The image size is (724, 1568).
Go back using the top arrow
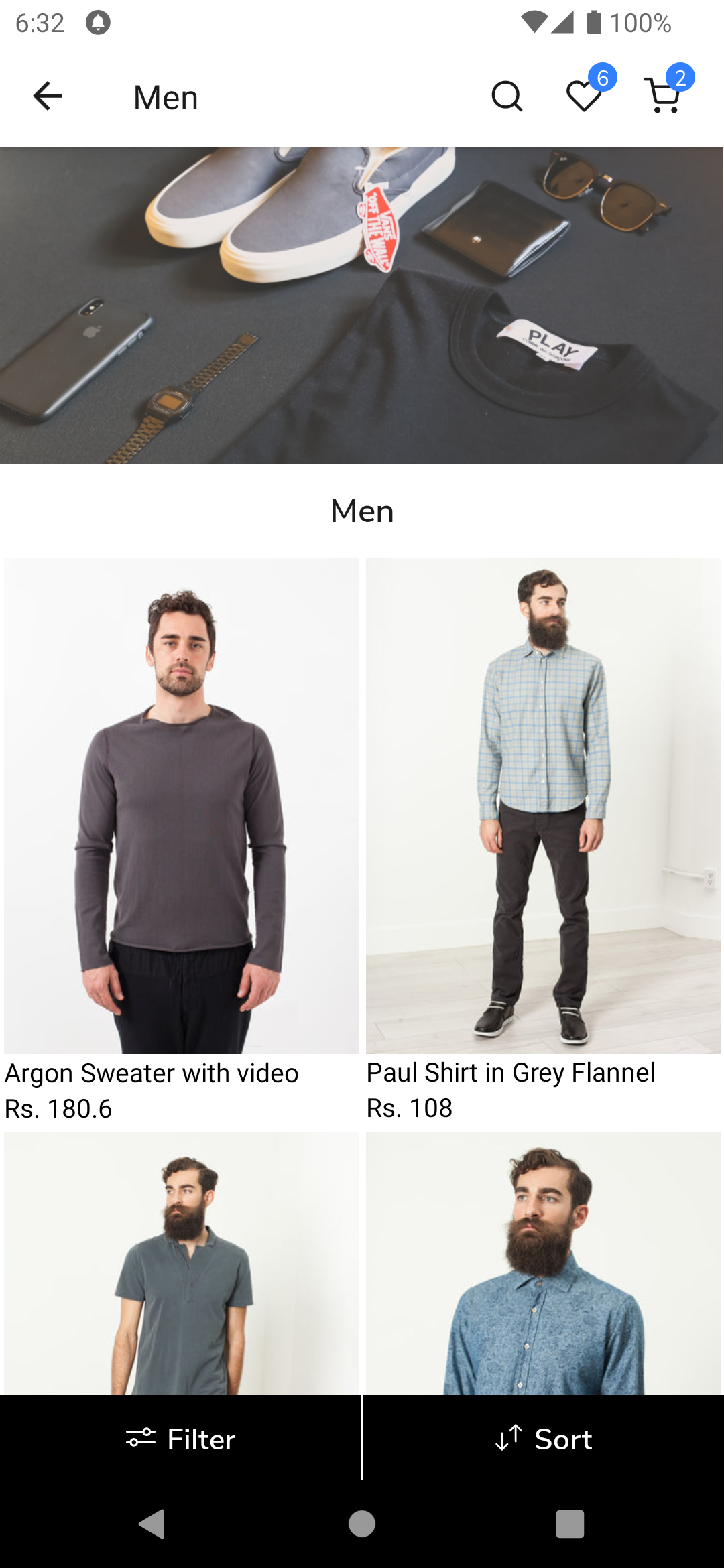click(x=48, y=96)
